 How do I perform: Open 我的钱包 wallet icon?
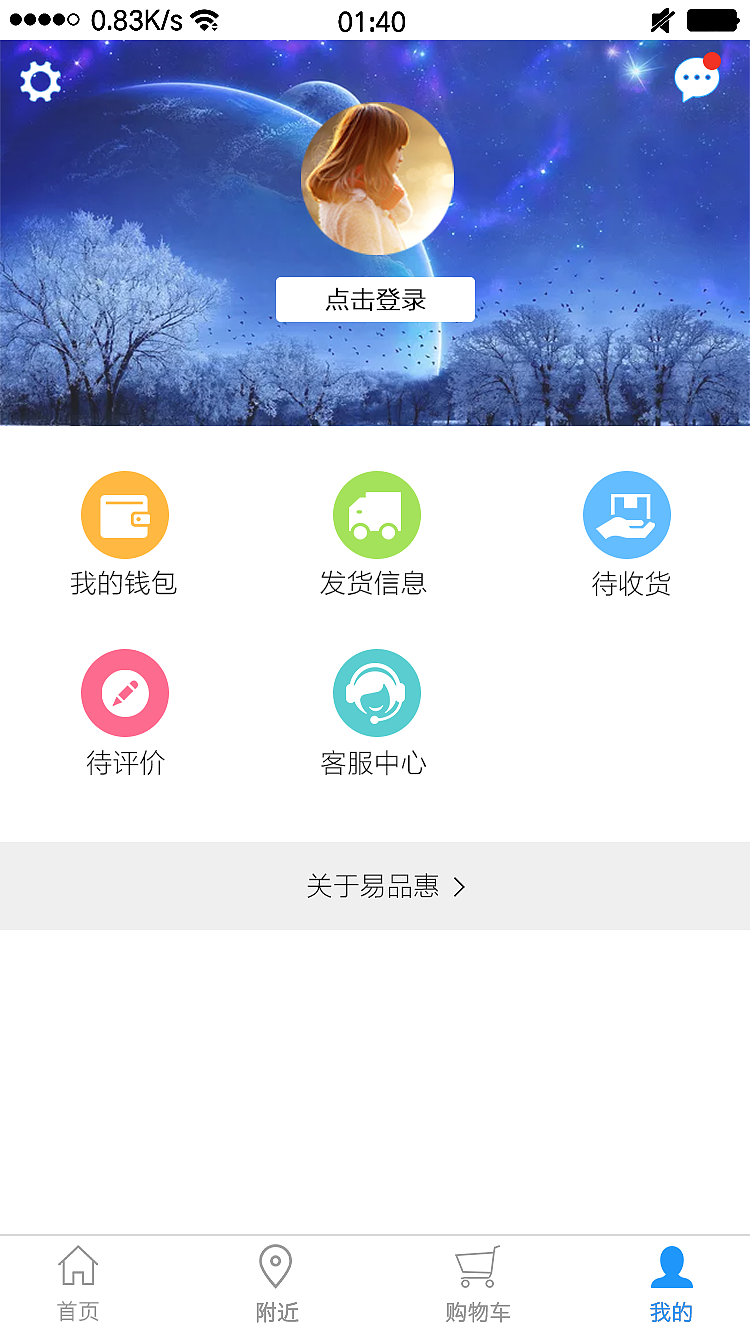pos(125,514)
